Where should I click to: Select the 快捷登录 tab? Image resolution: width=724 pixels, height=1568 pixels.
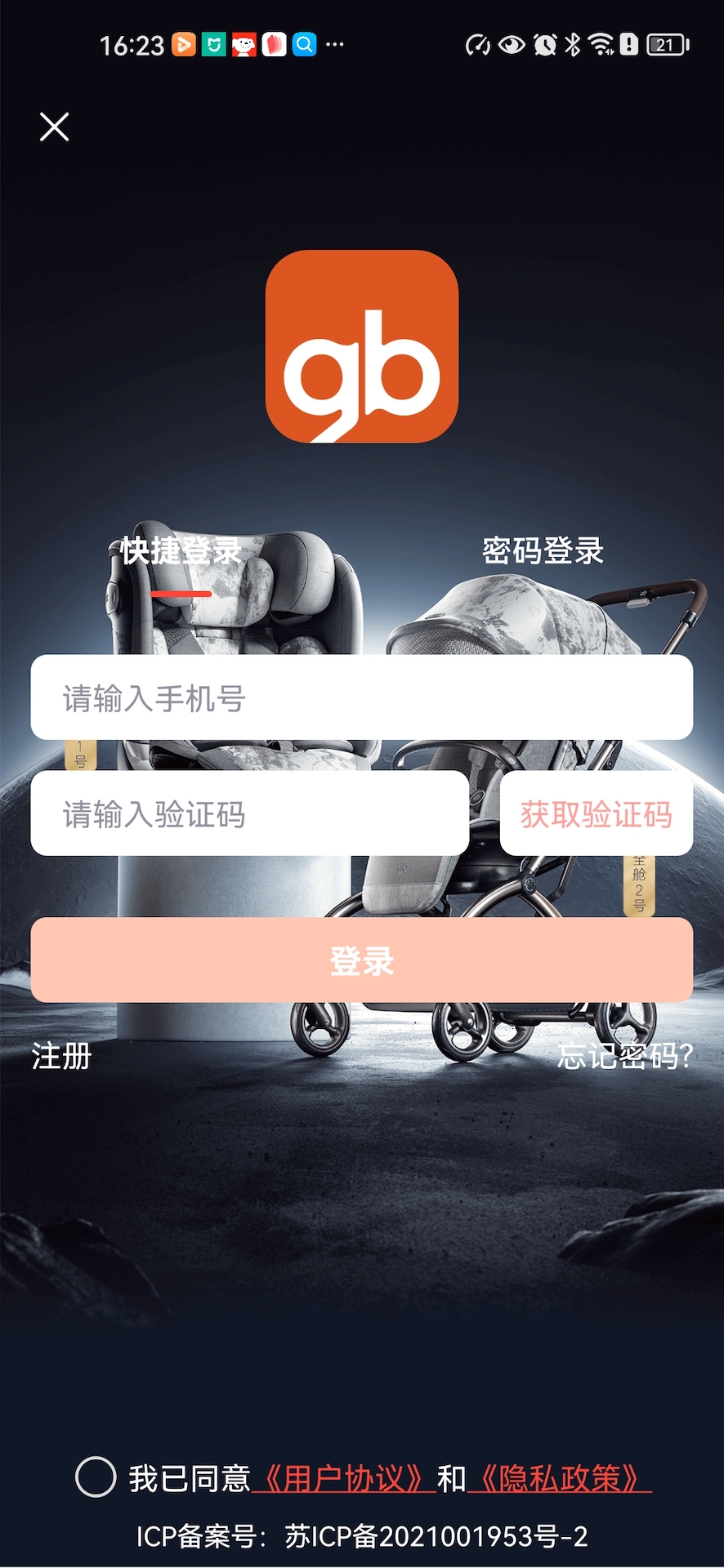181,551
